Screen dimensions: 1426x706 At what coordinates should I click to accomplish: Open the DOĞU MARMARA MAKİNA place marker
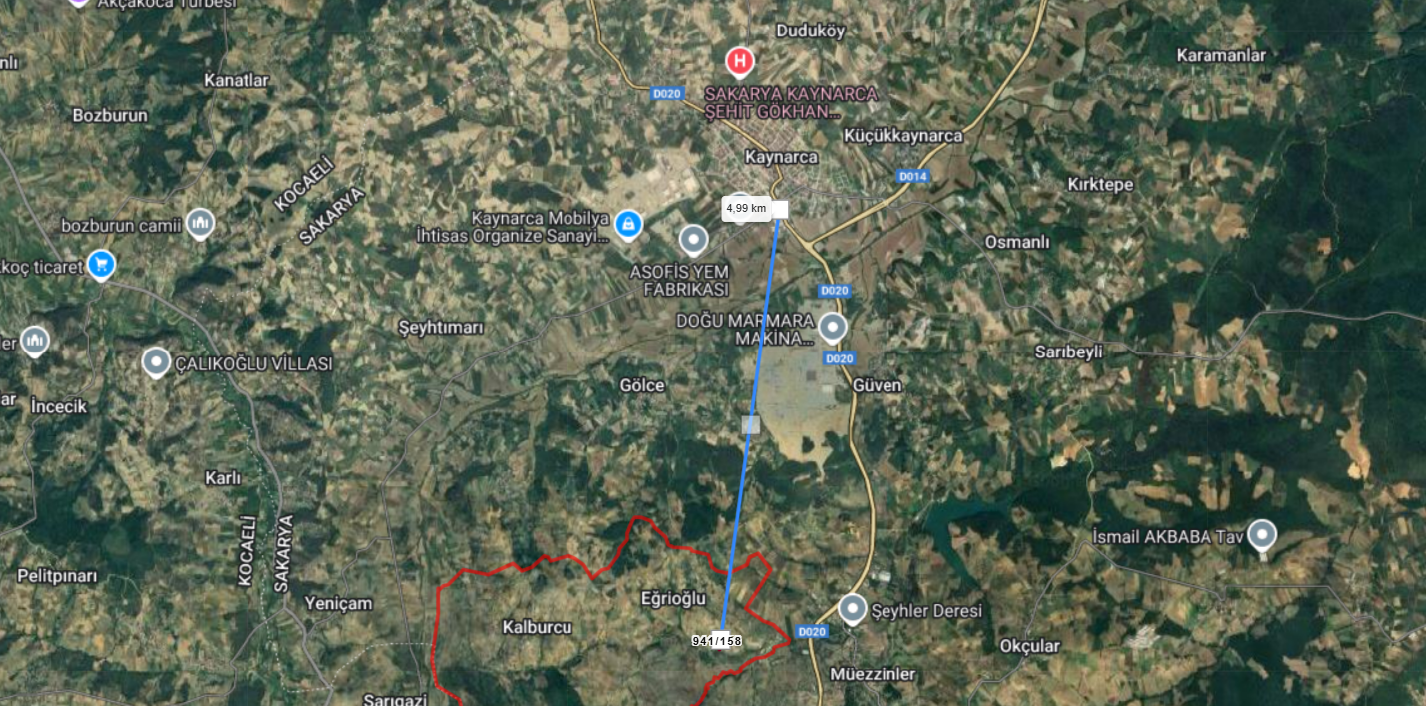click(x=832, y=327)
